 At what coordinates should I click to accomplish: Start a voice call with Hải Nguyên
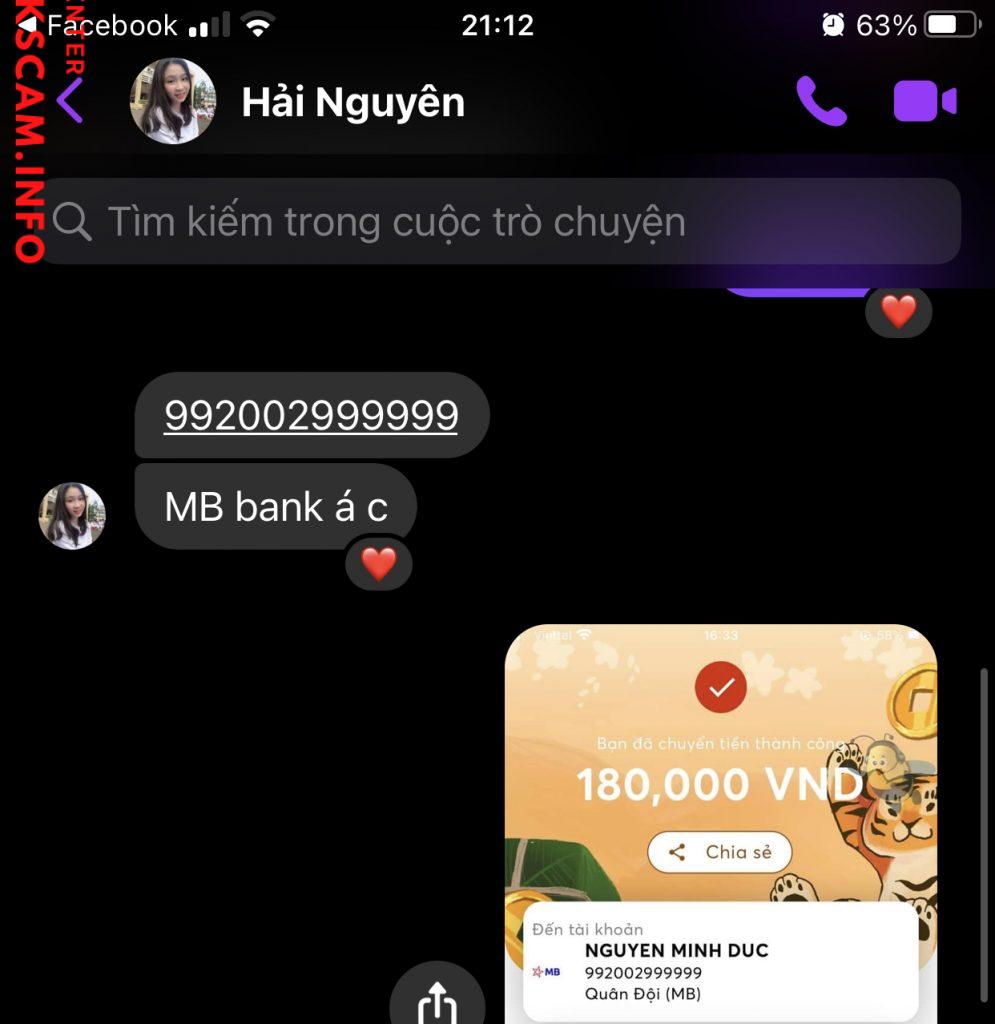point(821,101)
